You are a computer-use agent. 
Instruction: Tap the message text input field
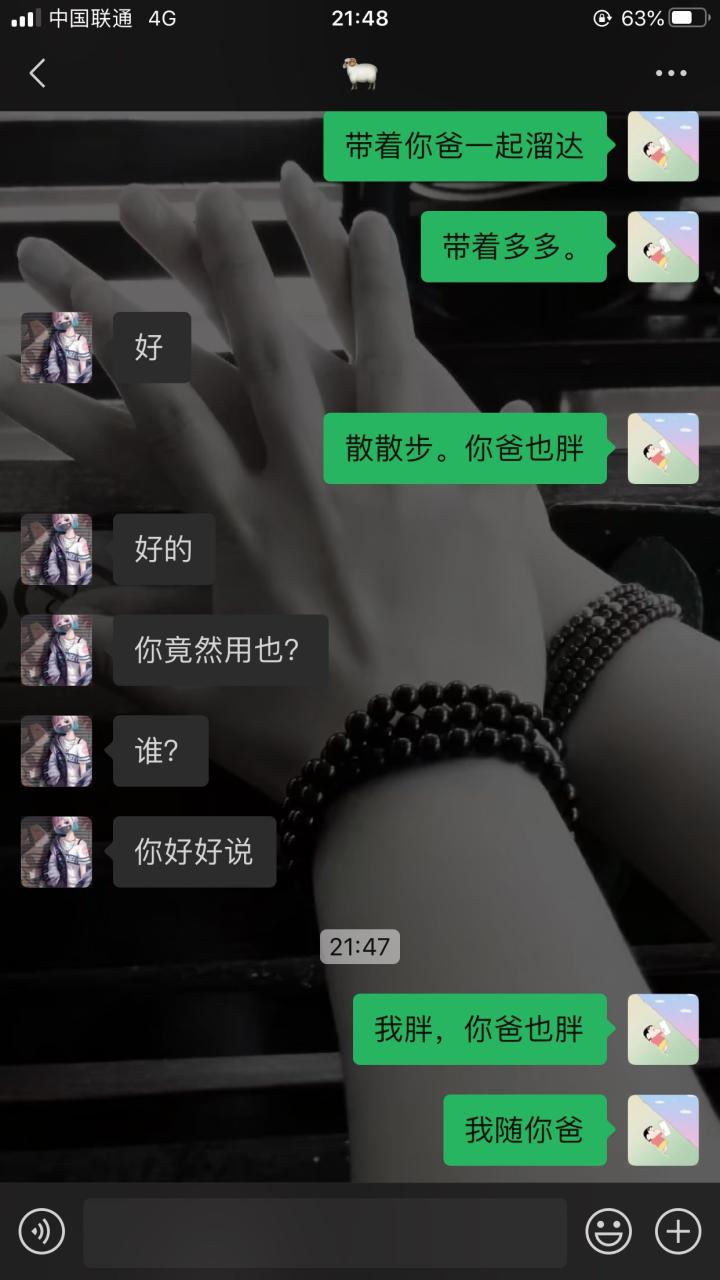pyautogui.click(x=325, y=1232)
